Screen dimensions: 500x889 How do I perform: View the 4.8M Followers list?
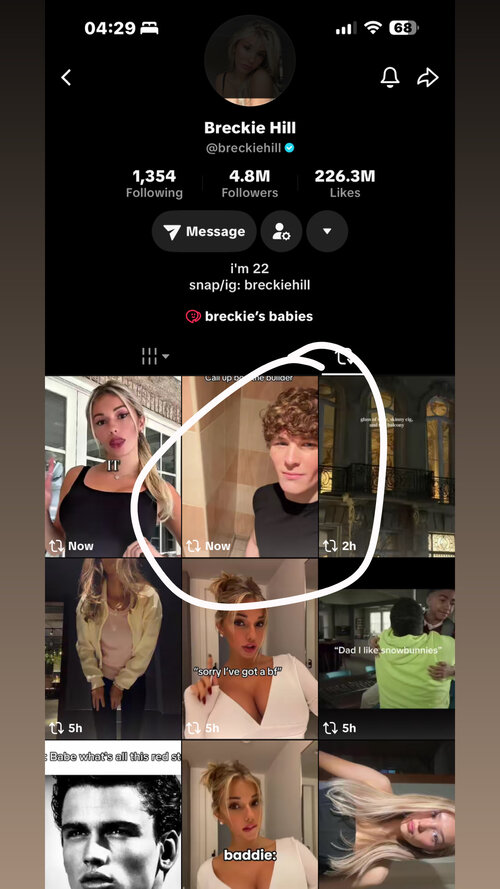coord(249,184)
